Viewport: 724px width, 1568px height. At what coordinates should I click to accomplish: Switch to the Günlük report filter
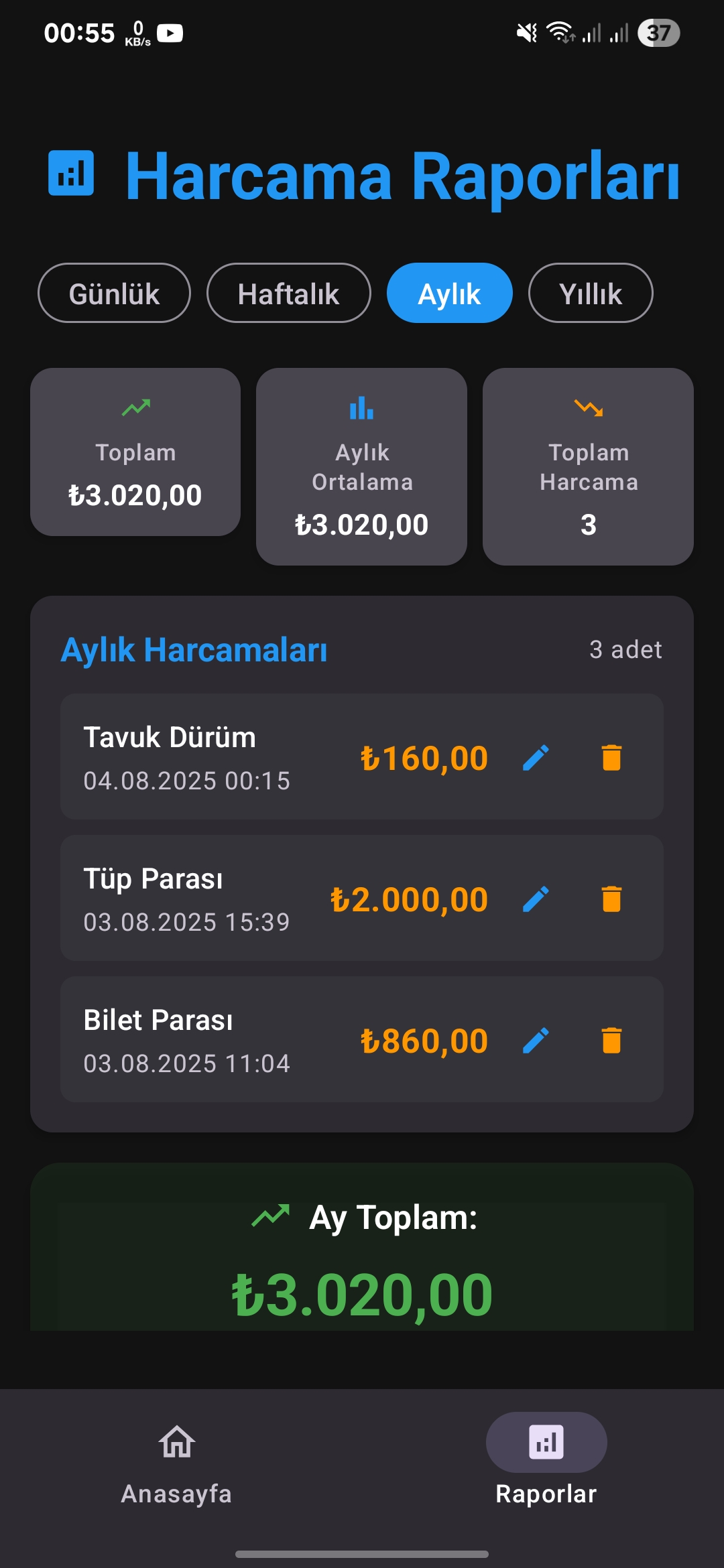pyautogui.click(x=114, y=293)
